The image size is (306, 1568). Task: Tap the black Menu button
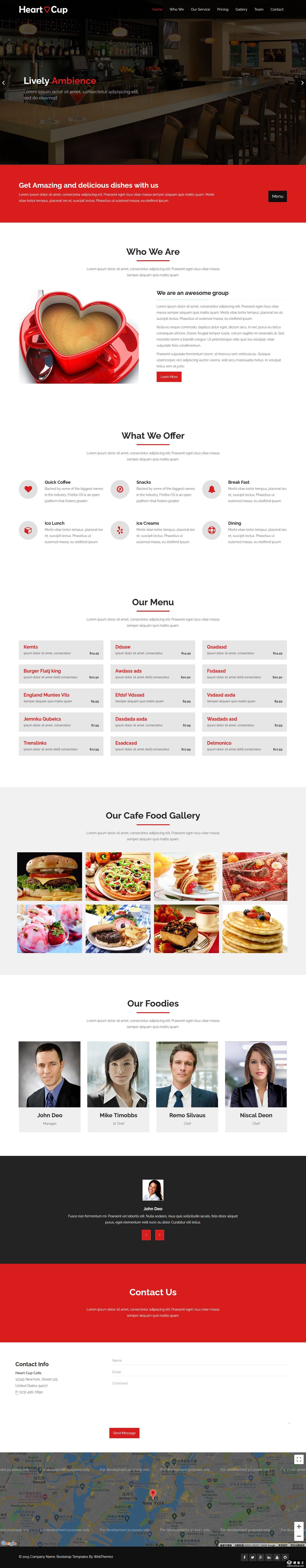point(277,196)
